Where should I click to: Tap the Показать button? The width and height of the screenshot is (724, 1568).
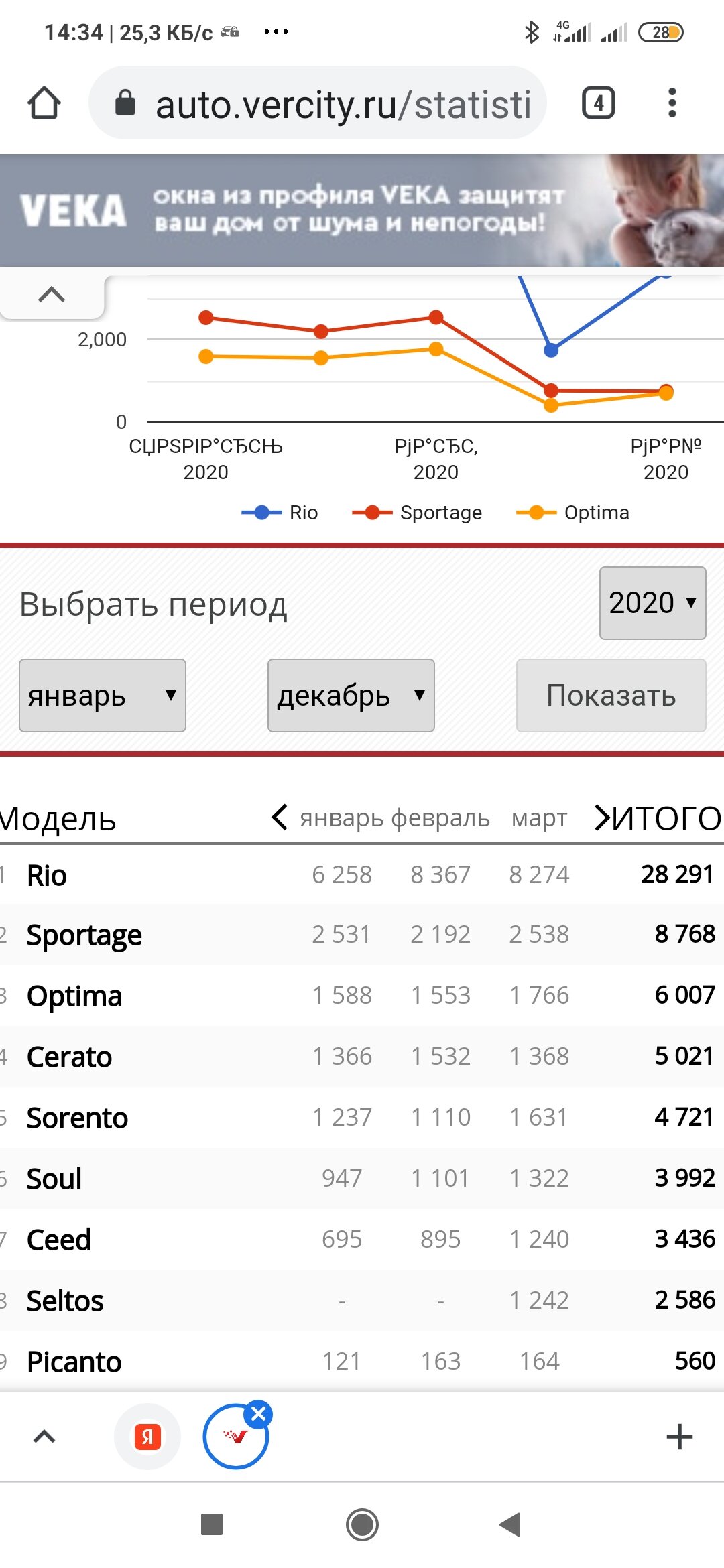(611, 696)
